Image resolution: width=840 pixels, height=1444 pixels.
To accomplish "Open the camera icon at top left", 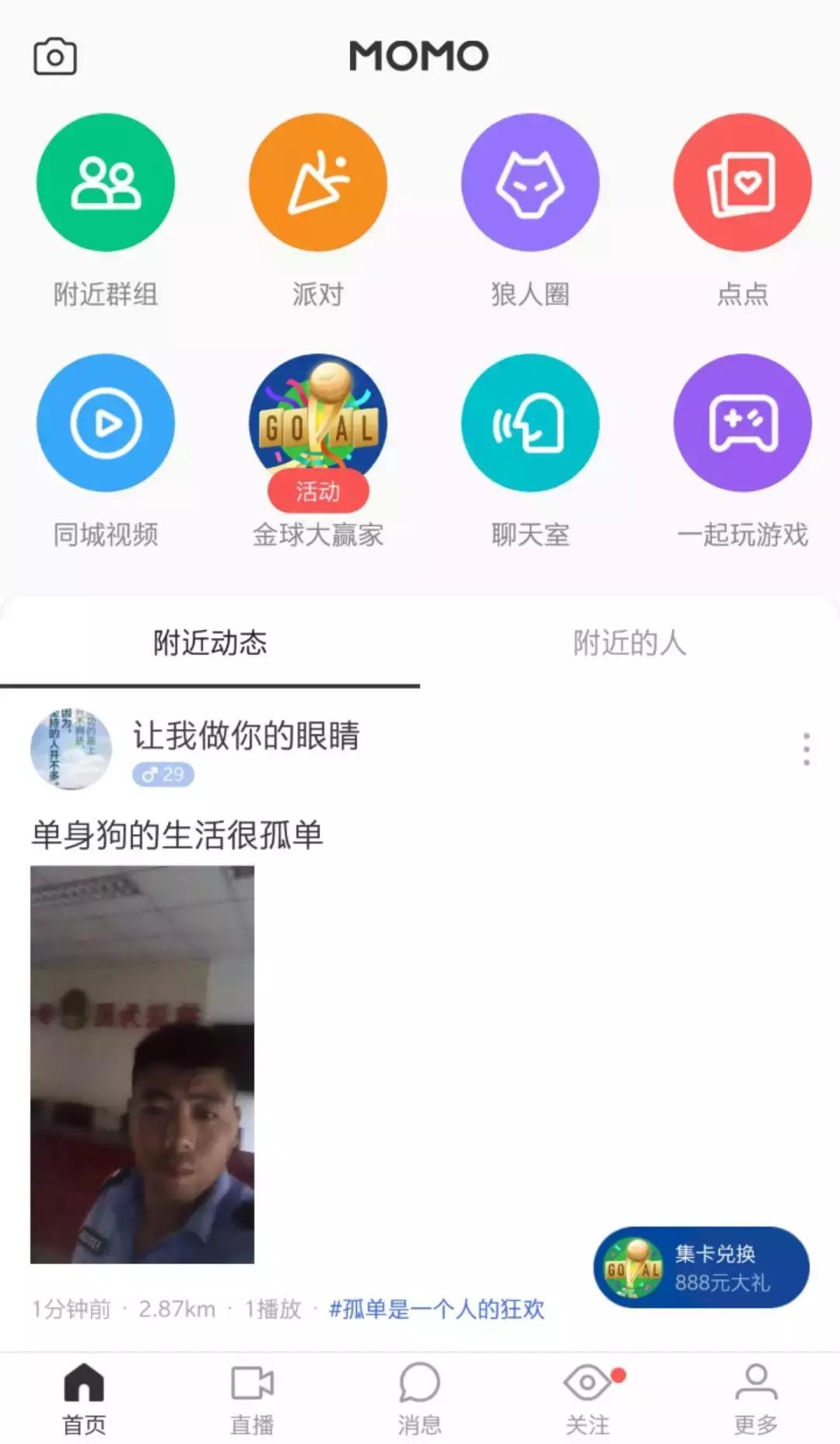I will [56, 55].
